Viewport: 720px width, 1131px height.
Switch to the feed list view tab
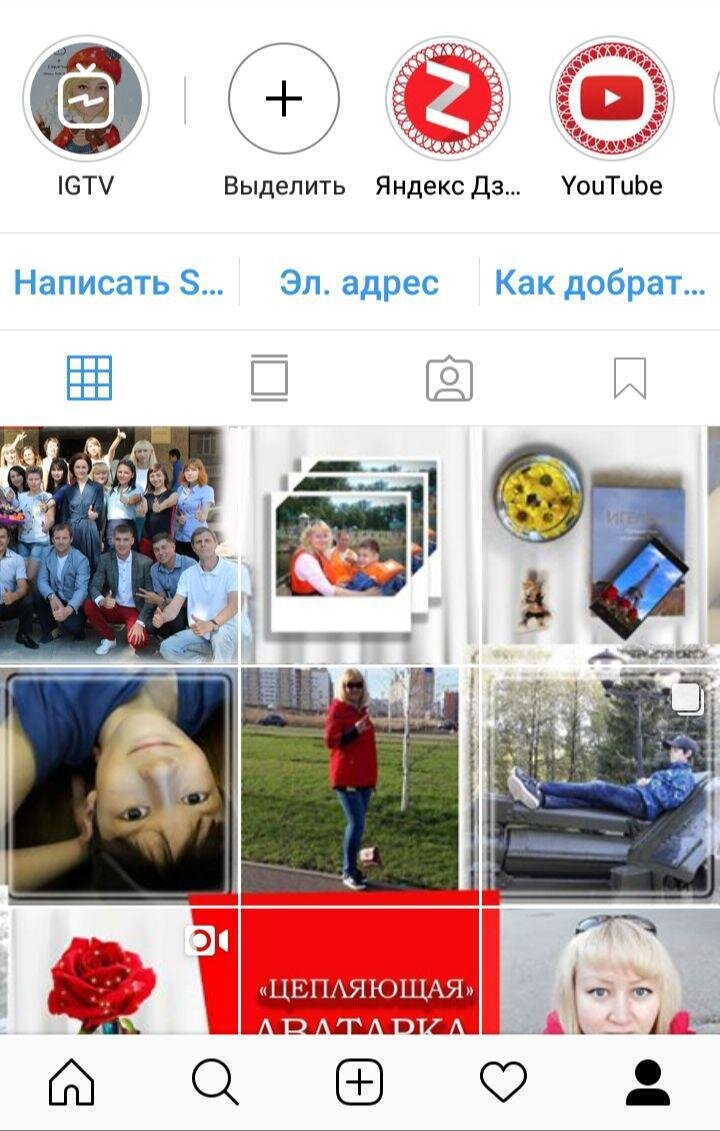(269, 378)
